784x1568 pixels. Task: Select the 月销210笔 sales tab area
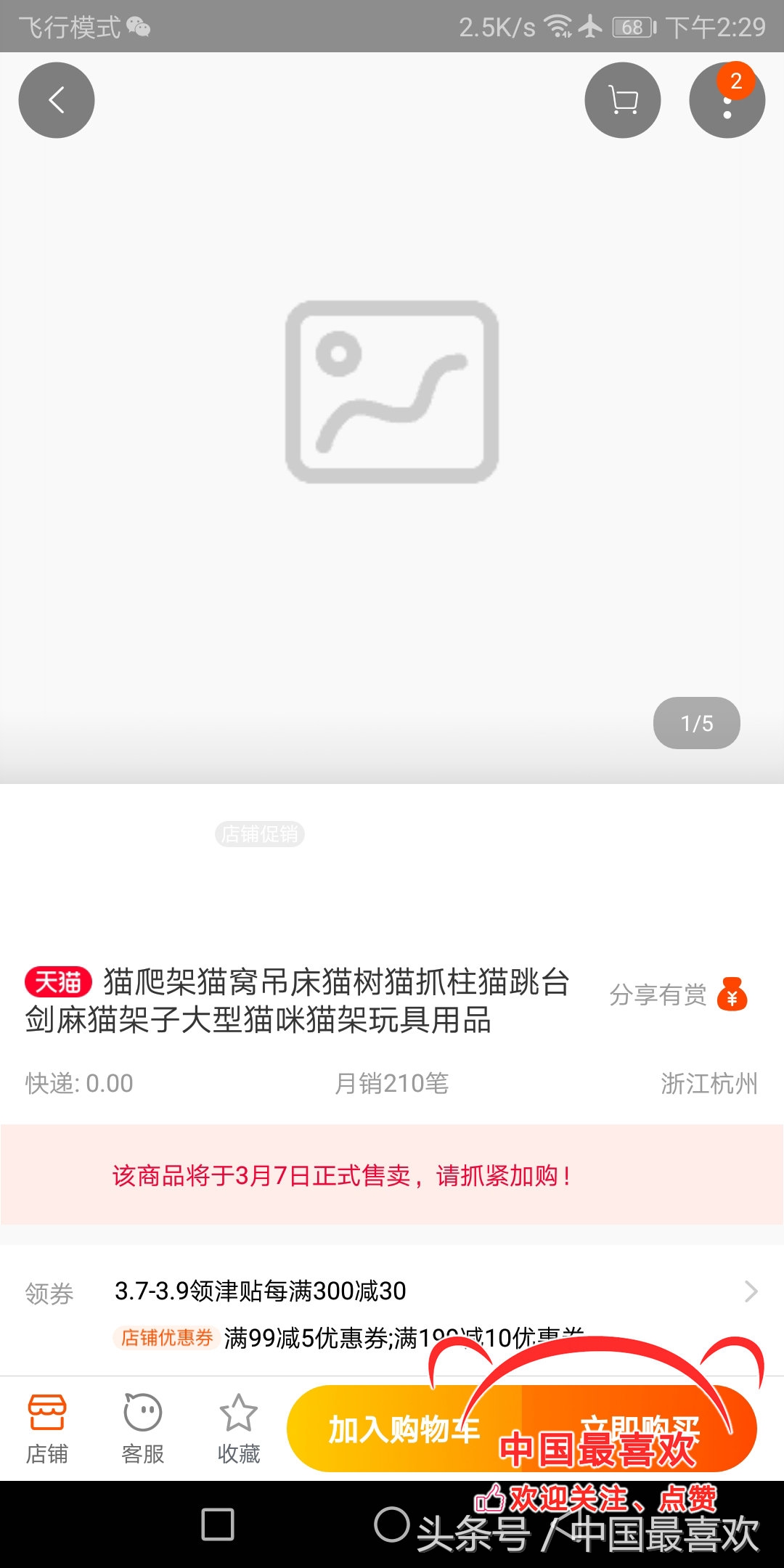click(393, 1084)
